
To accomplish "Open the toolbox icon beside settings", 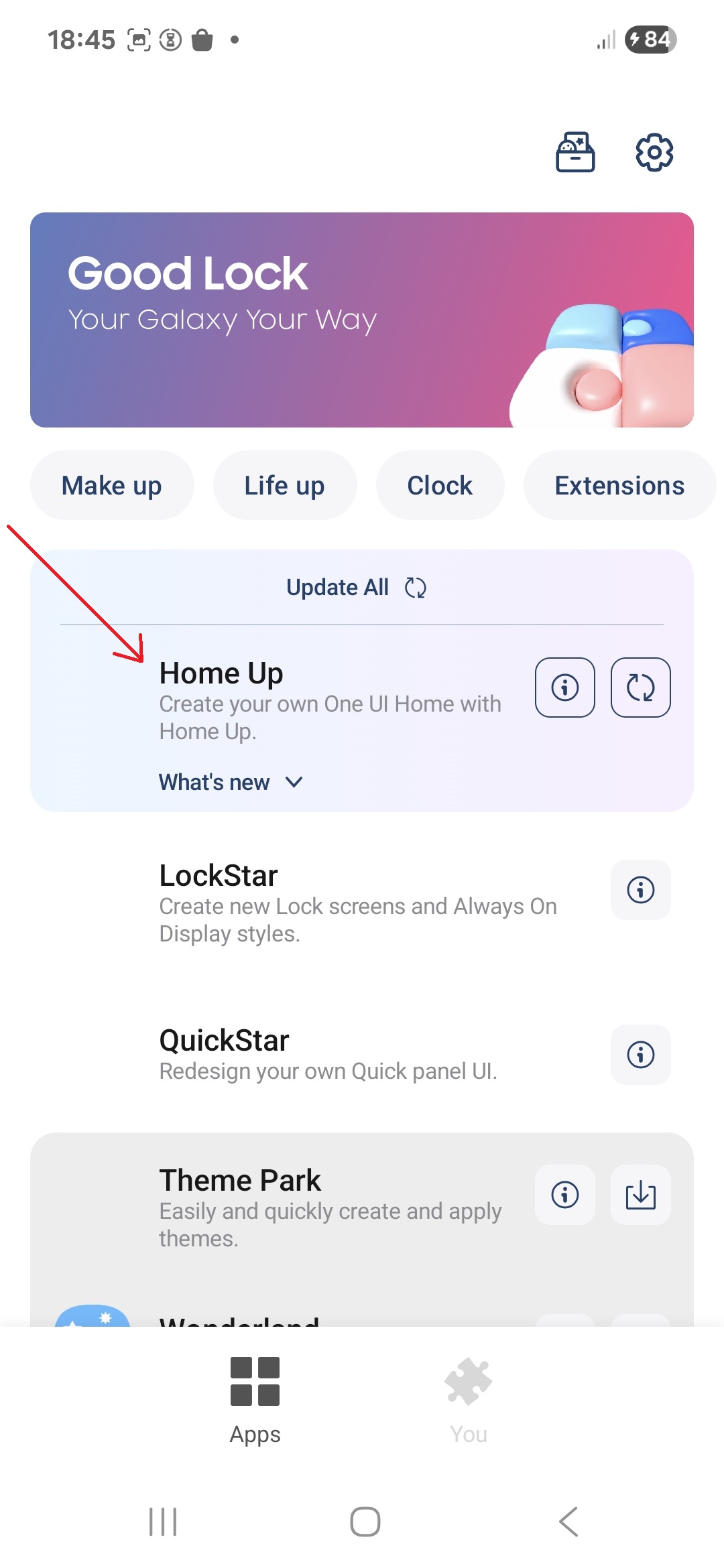I will (575, 152).
